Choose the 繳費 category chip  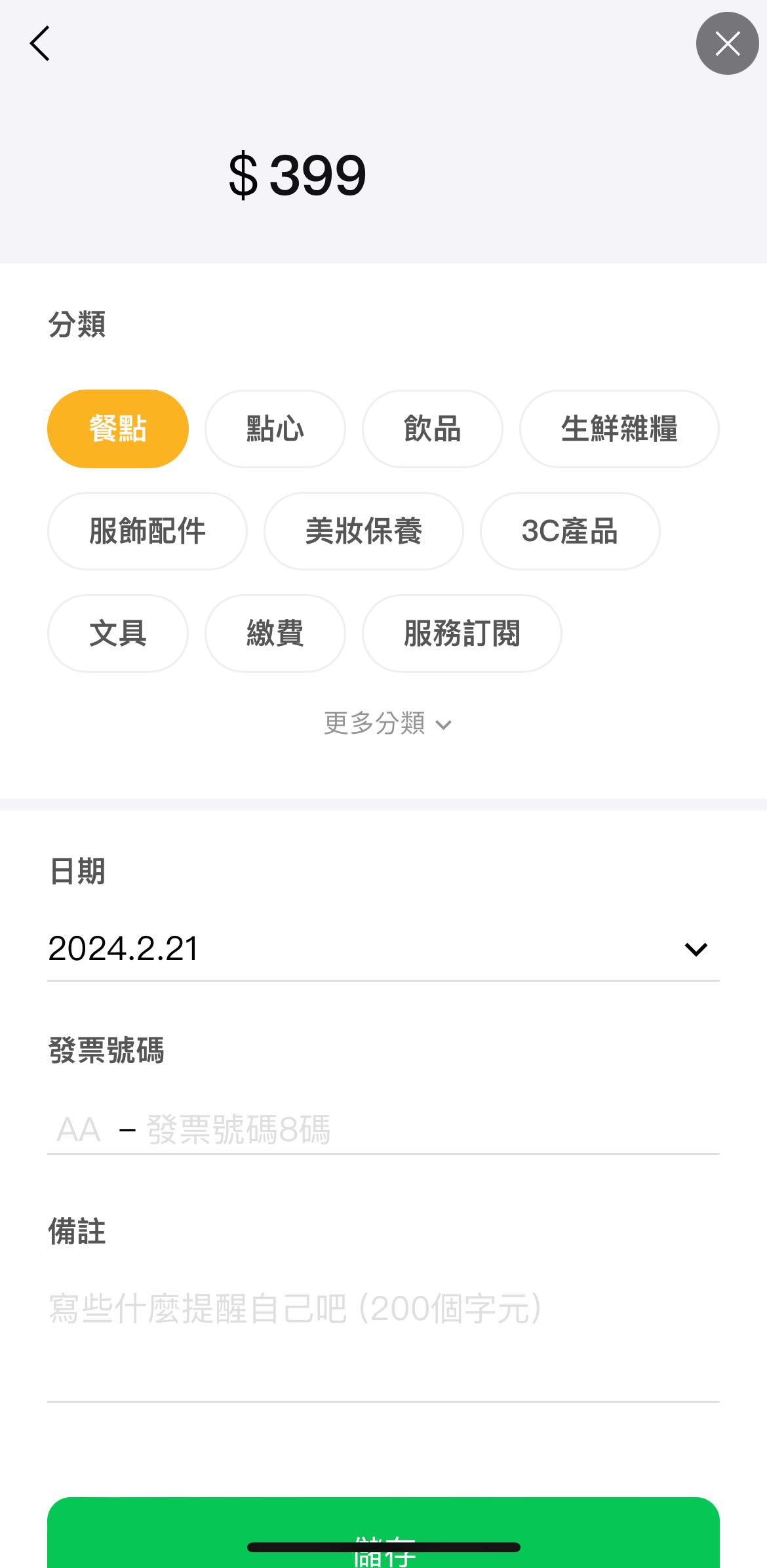click(275, 633)
